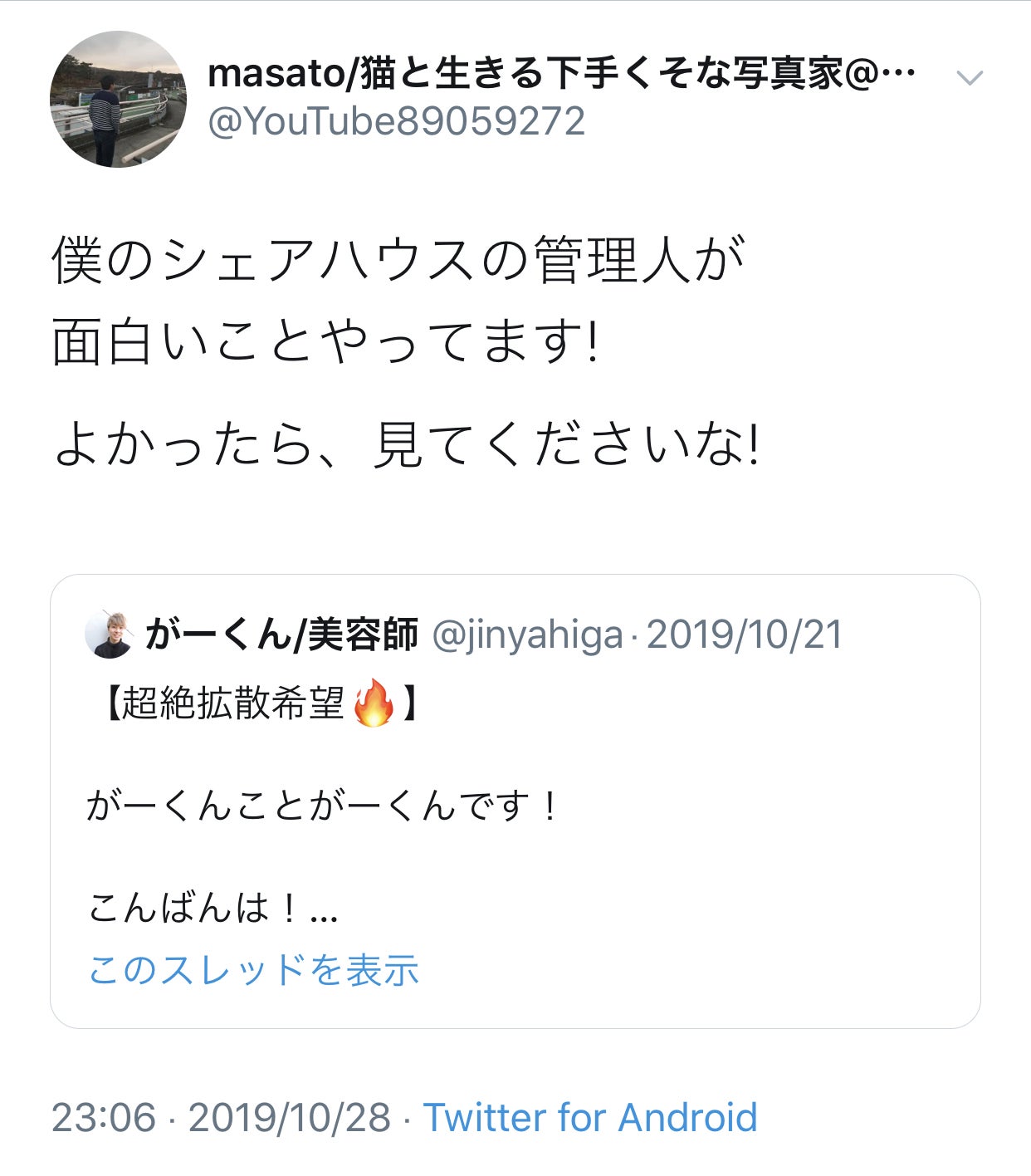The image size is (1031, 1176).
Task: Tap このスレッドを表示 to show the thread
Action: tap(253, 969)
